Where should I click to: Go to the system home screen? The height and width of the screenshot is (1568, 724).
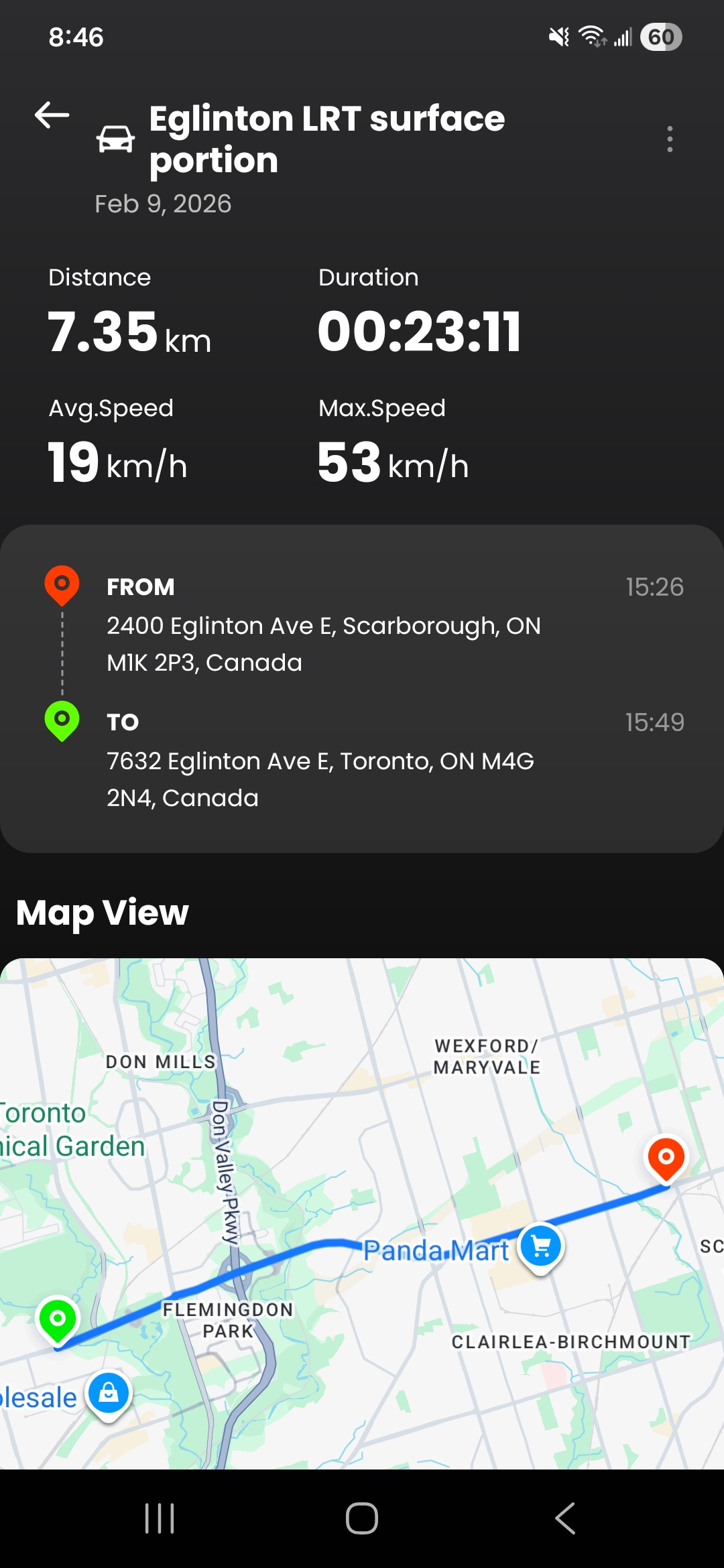click(362, 1518)
